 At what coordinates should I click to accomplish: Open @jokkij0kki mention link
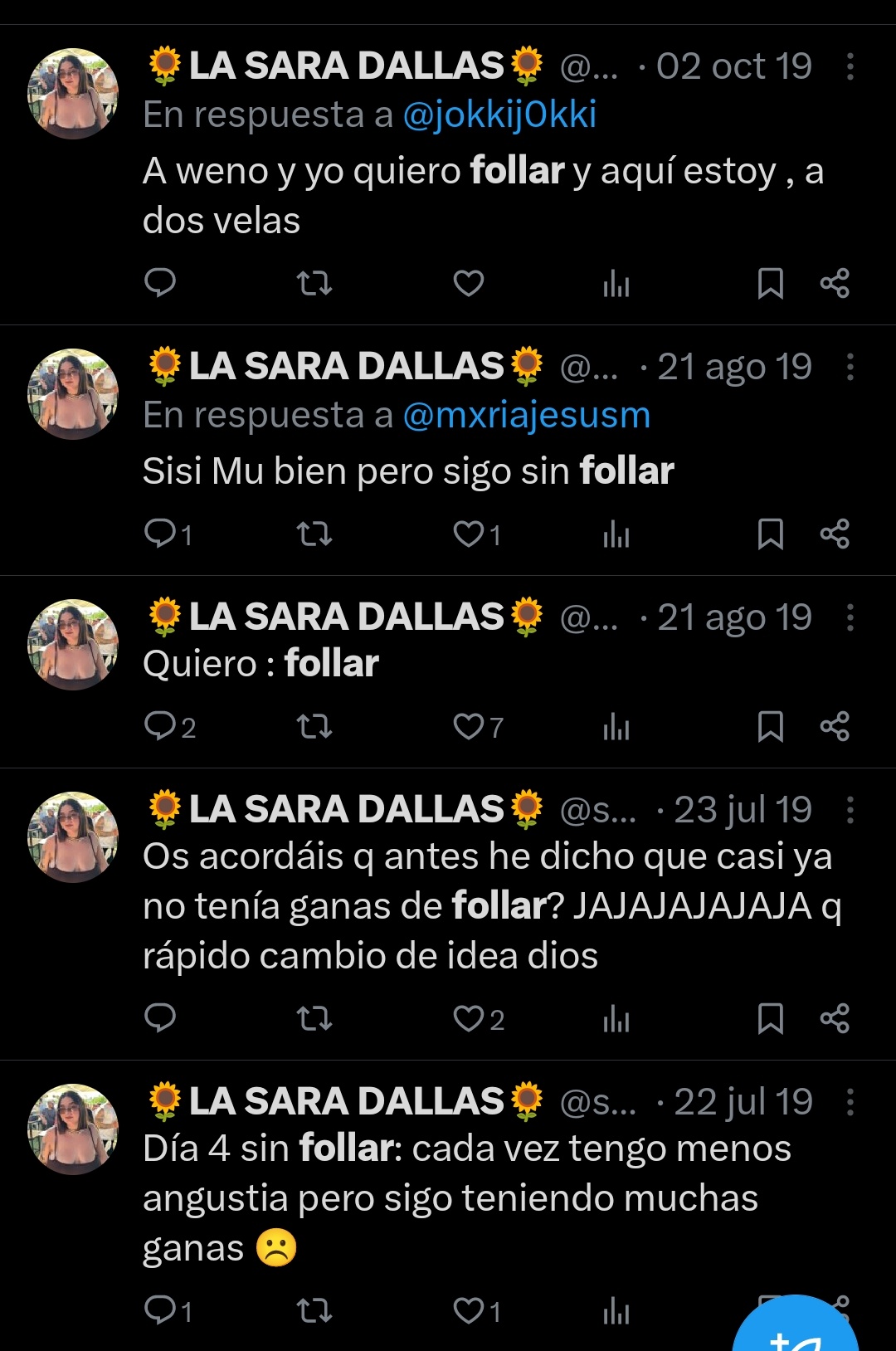point(499,115)
